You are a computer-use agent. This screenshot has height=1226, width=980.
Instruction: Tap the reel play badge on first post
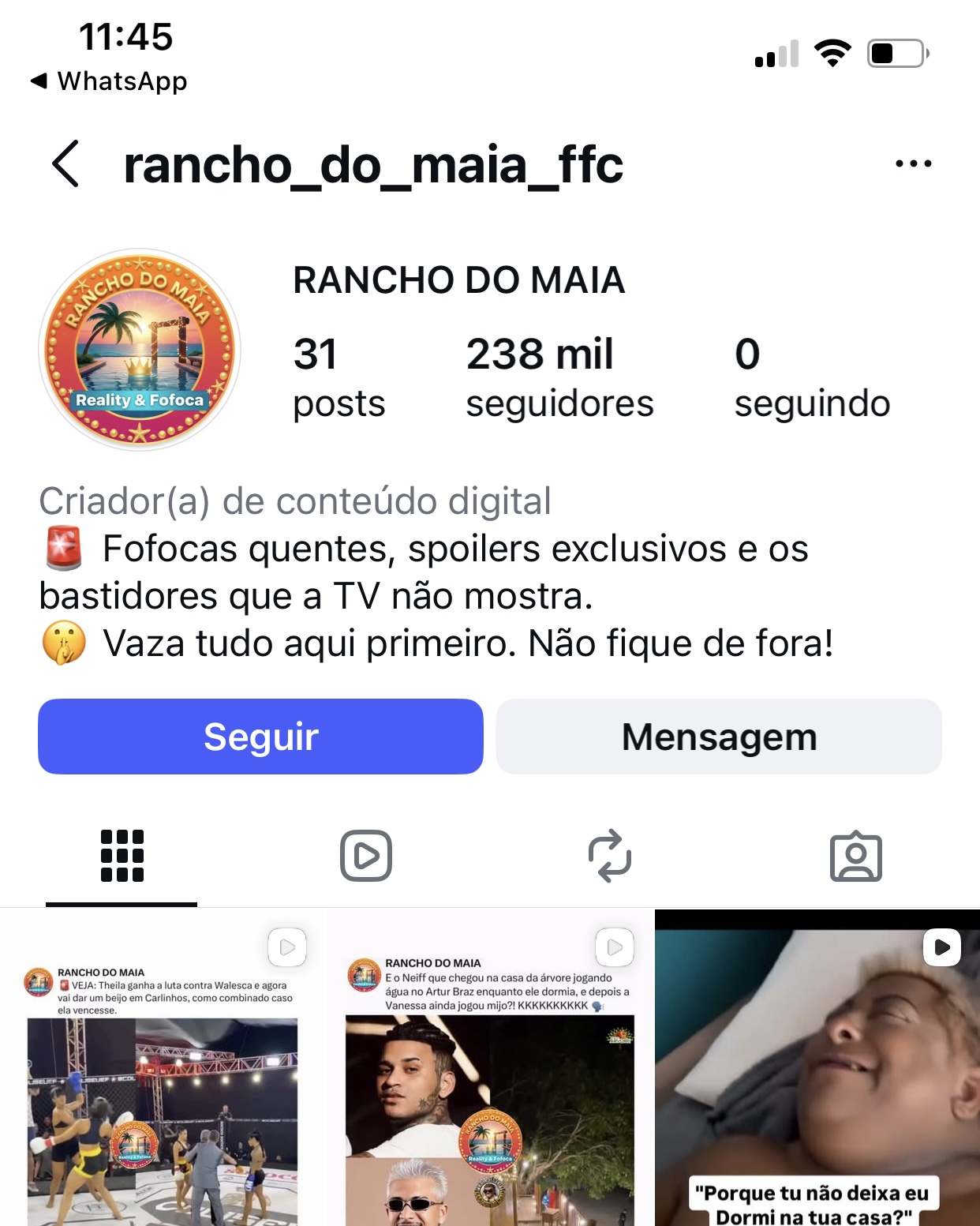pos(287,948)
